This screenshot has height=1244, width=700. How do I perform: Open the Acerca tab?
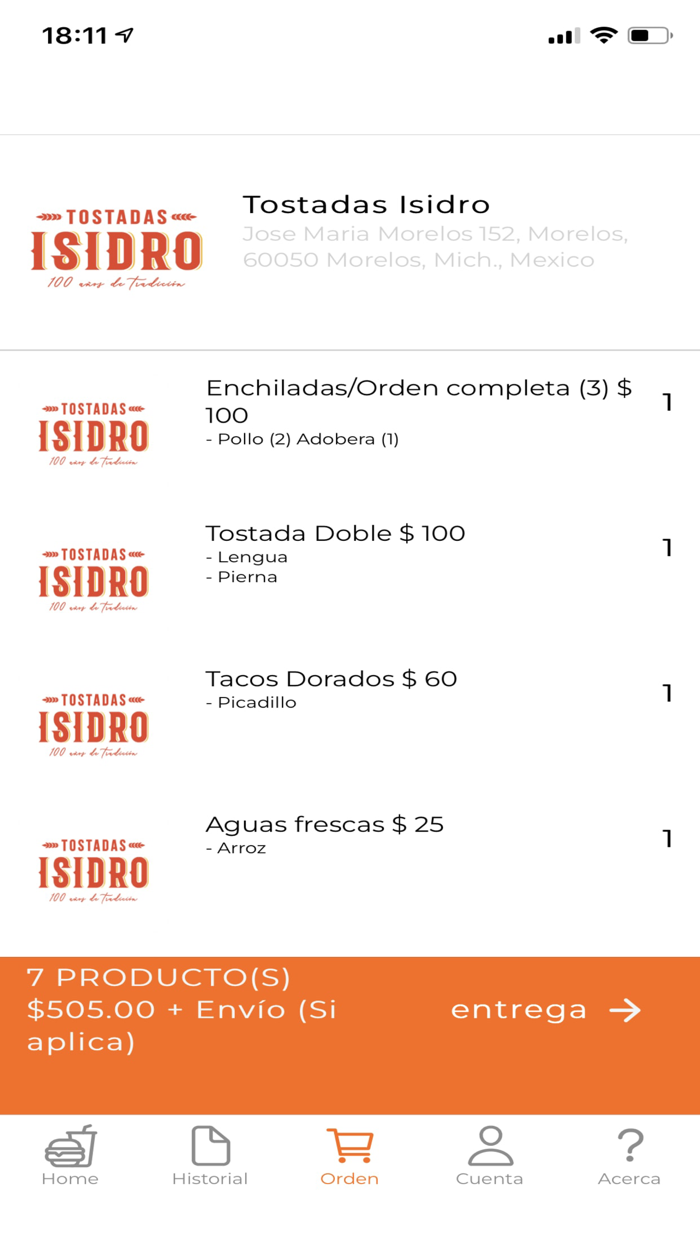(630, 1156)
